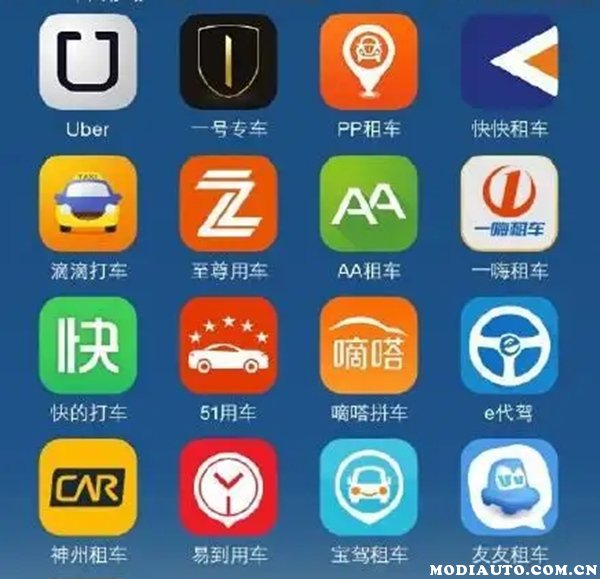This screenshot has height=579, width=600.
Task: Open AA租车 app
Action: (x=368, y=203)
